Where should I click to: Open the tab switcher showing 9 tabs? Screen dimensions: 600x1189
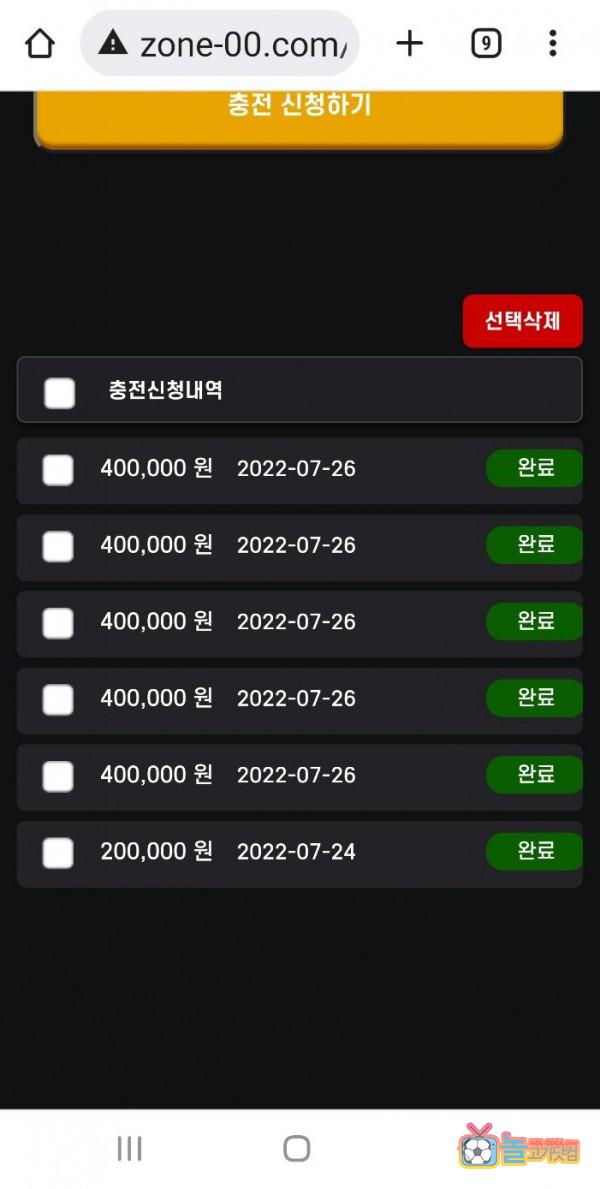(485, 43)
